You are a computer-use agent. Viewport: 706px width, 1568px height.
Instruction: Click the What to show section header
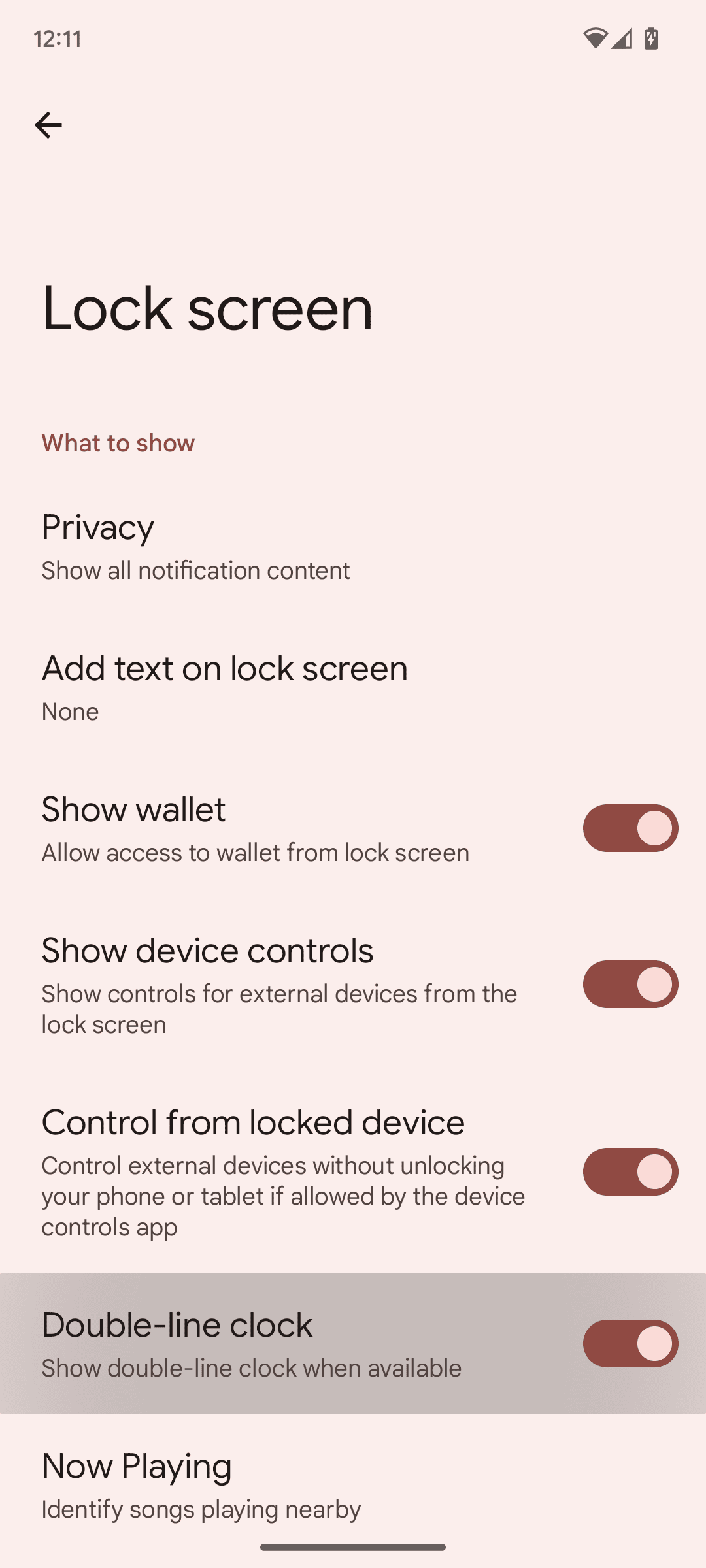118,443
